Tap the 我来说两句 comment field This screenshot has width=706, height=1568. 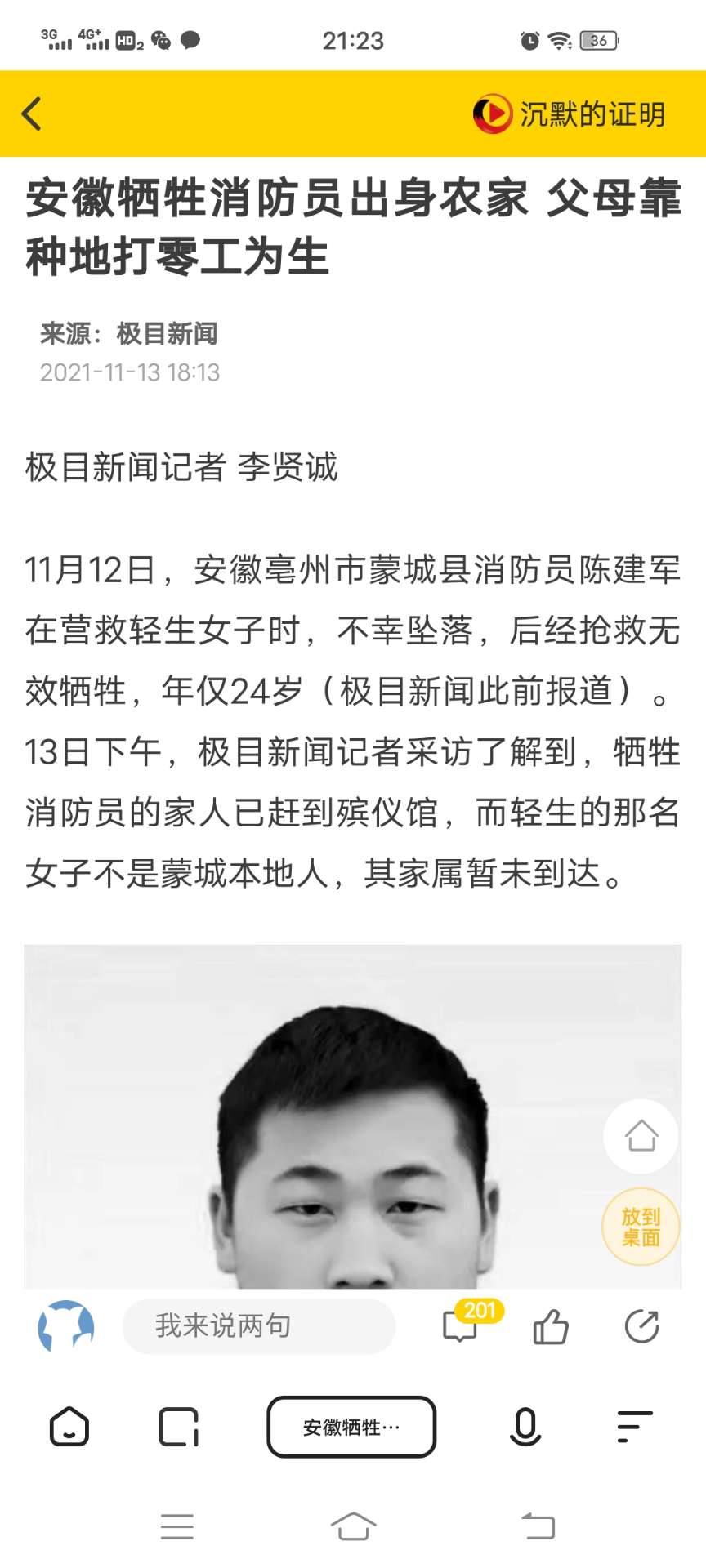258,1326
